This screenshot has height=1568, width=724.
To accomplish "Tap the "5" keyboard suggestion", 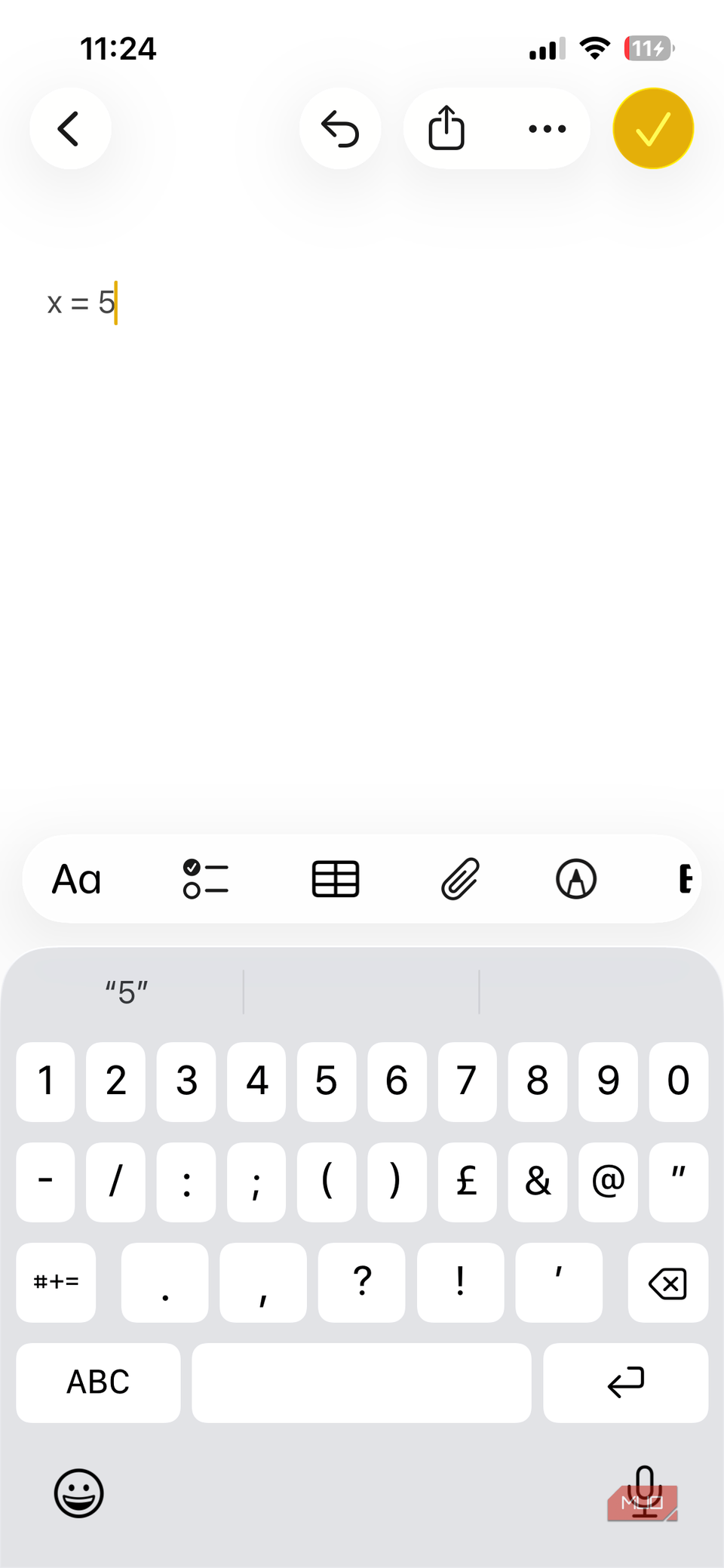I will tap(125, 989).
